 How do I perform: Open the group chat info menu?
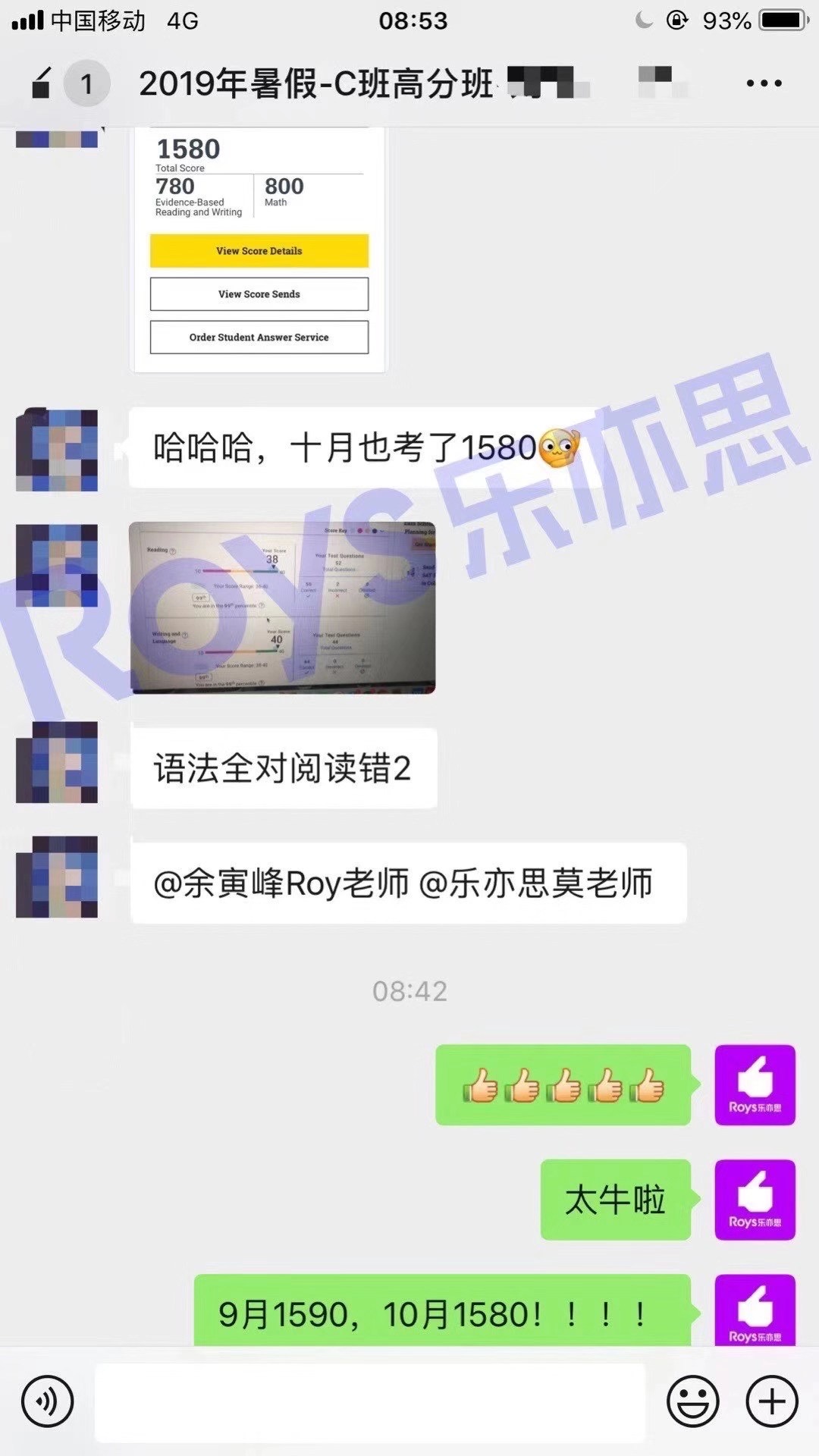coord(764,83)
